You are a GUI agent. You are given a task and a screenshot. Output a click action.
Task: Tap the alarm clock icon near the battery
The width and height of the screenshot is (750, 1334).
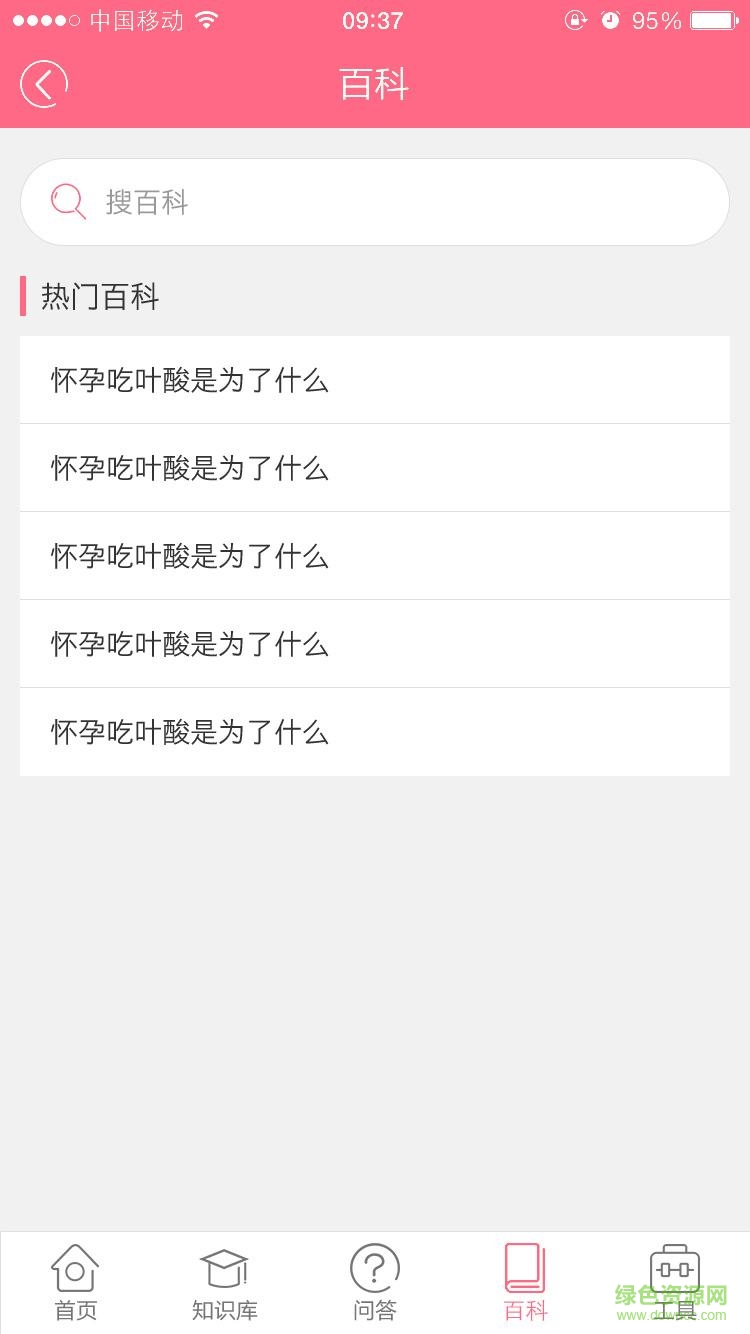(609, 19)
